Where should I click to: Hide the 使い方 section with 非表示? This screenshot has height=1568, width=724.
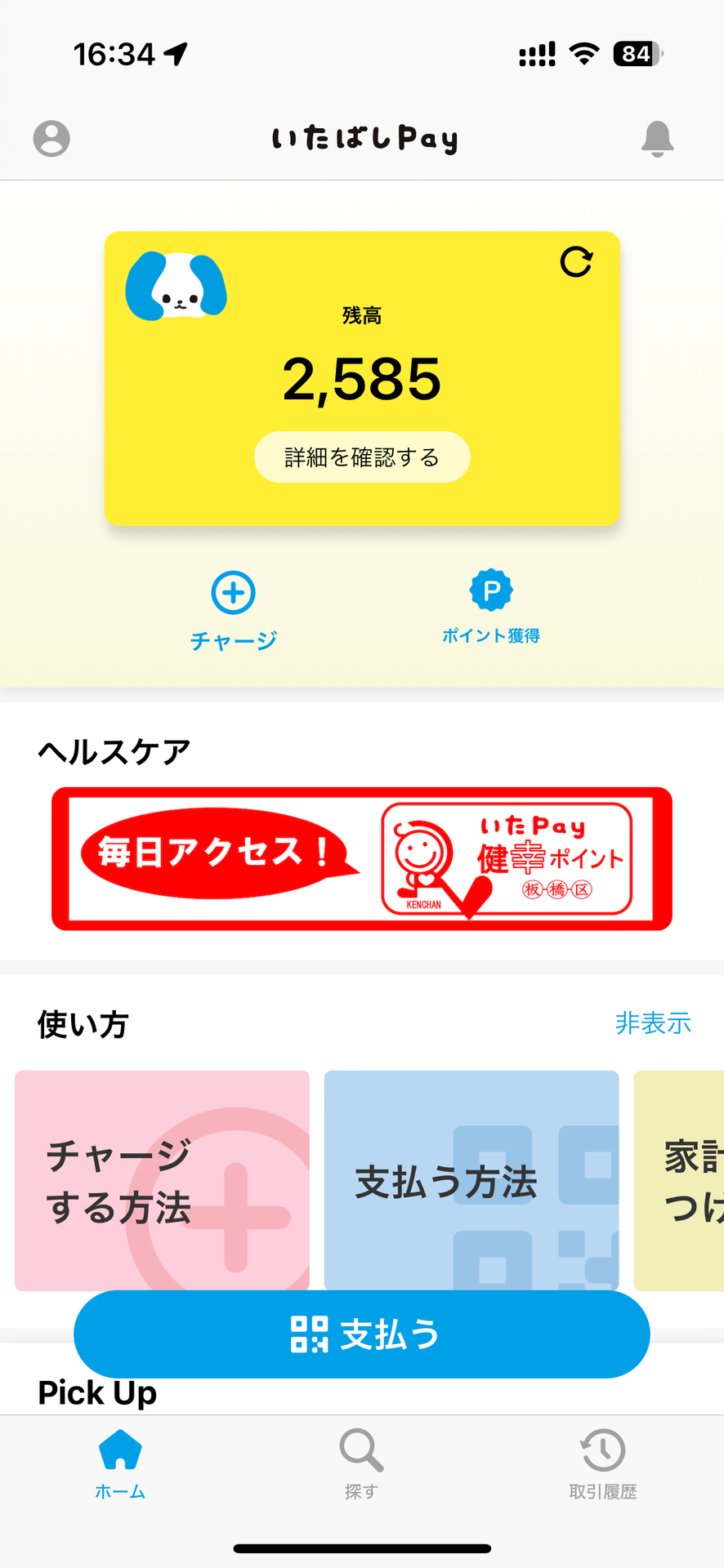[652, 1022]
